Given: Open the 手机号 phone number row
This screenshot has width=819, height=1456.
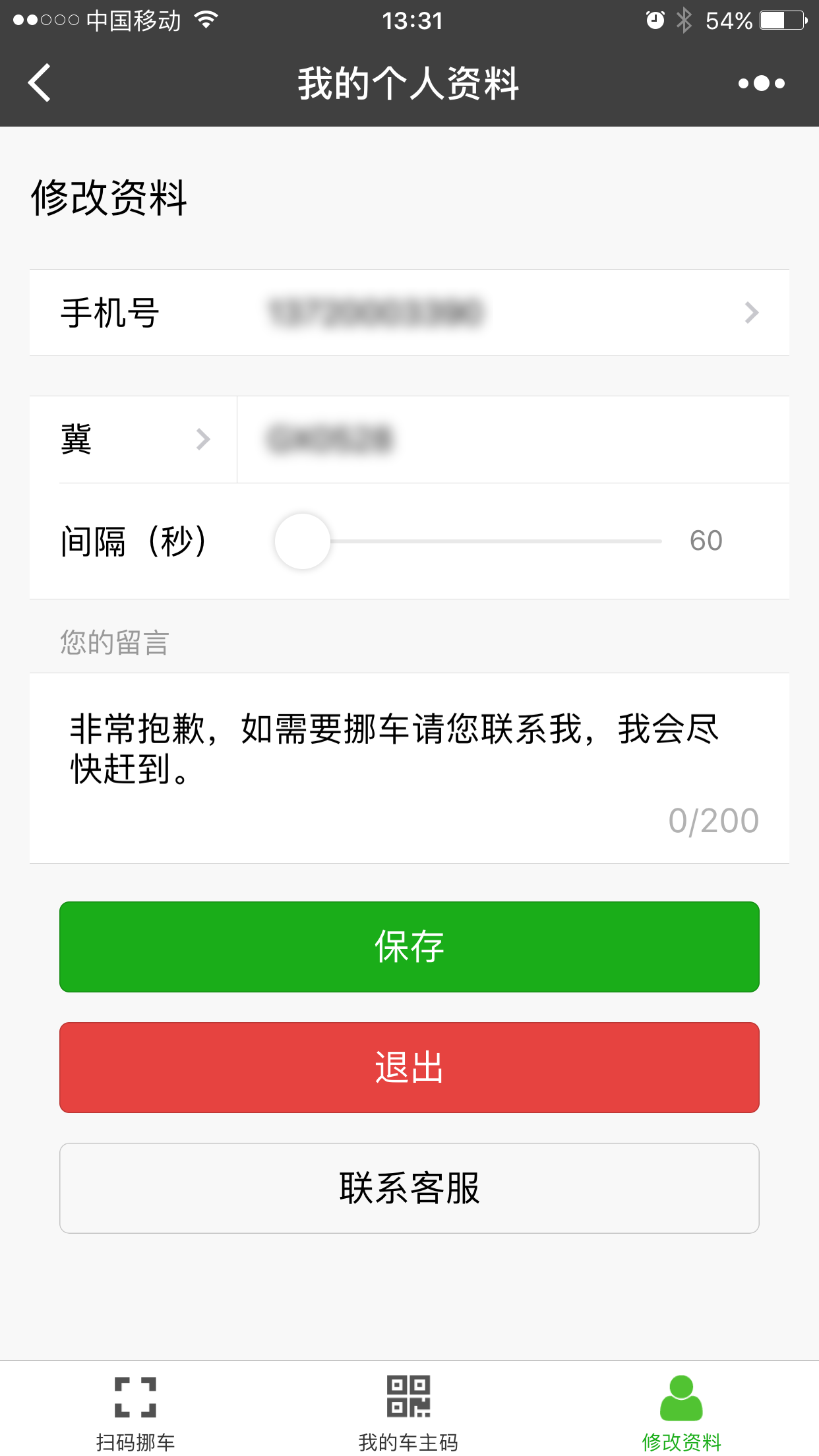Looking at the screenshot, I should coord(409,313).
